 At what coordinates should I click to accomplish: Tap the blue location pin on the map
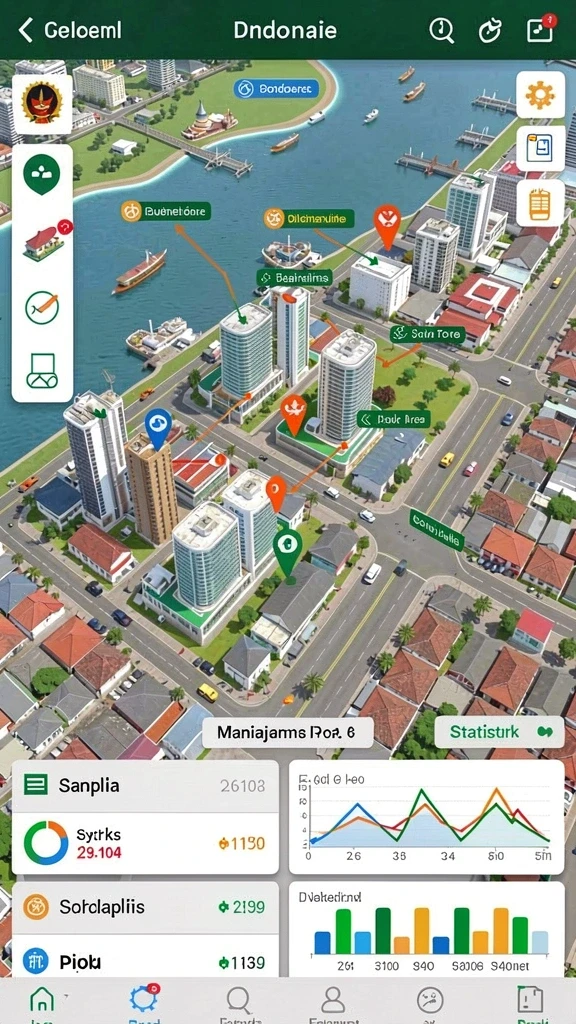tap(157, 428)
